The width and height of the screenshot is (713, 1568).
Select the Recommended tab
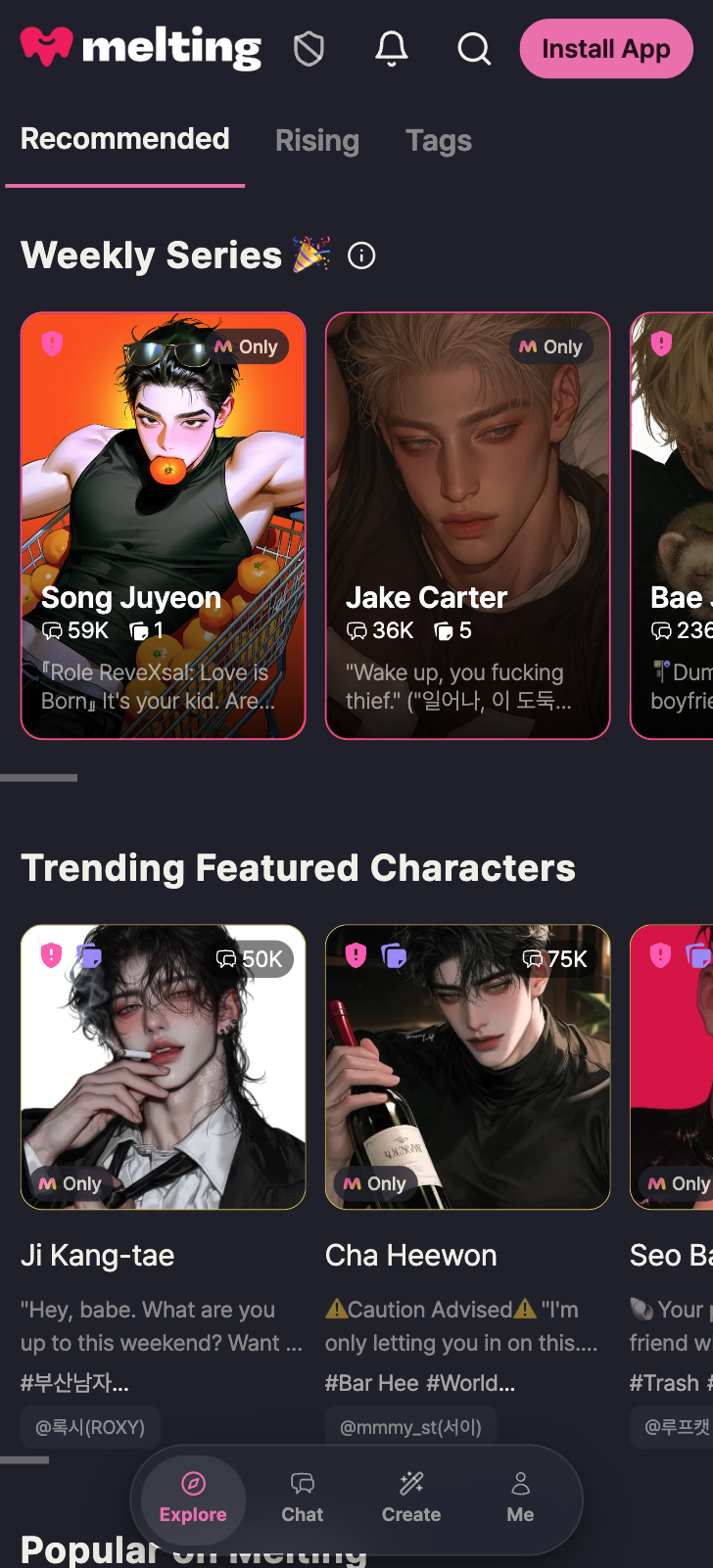(x=125, y=139)
